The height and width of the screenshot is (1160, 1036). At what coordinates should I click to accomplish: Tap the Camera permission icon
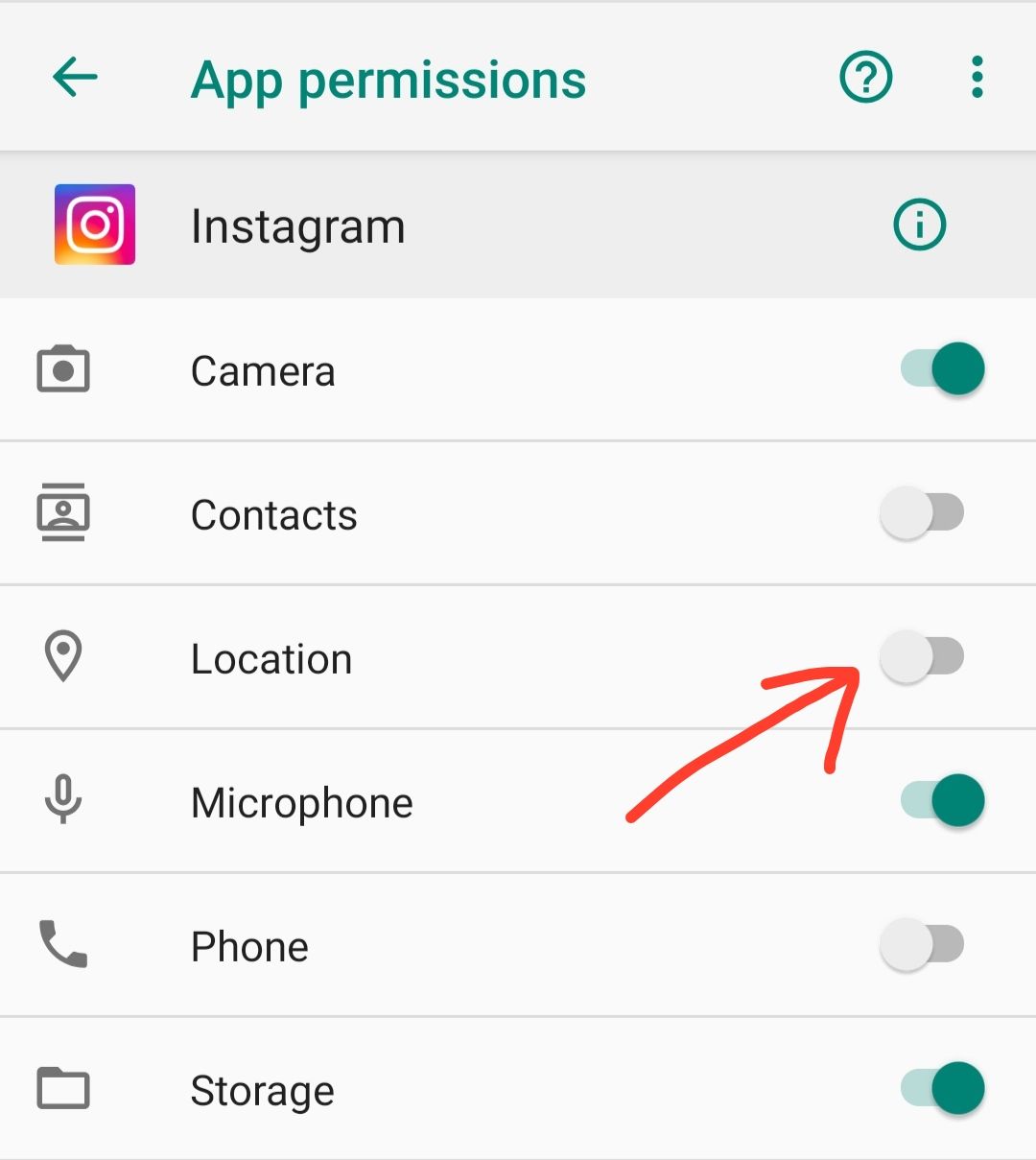pos(63,370)
